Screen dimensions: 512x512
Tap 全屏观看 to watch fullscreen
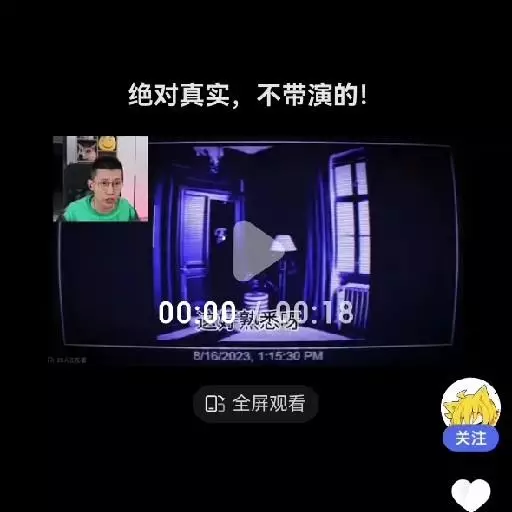pyautogui.click(x=256, y=404)
